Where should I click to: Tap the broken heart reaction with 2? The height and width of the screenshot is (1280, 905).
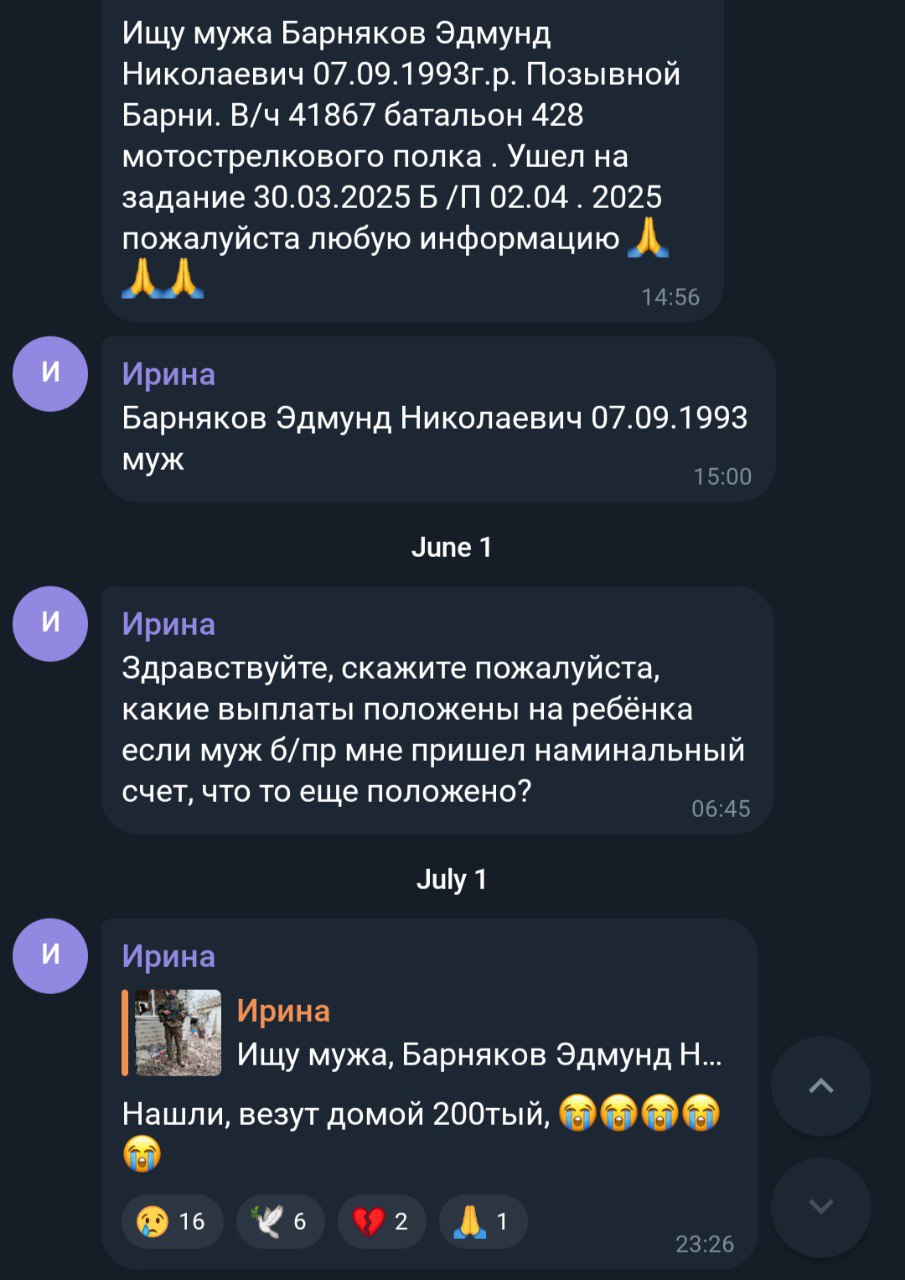click(382, 1221)
